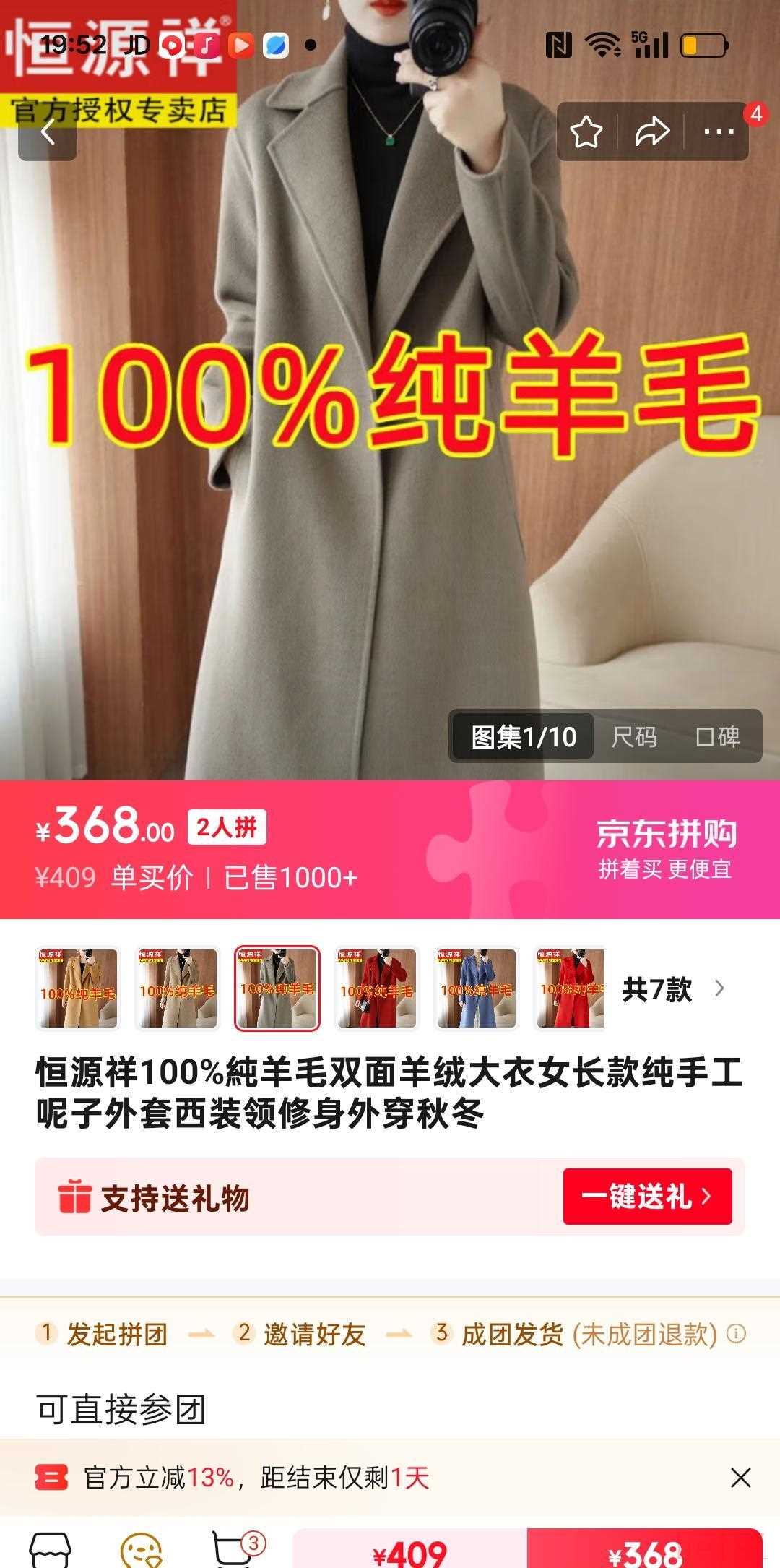Dismiss the 官方立减13% banner
780x1568 pixels.
[740, 1478]
